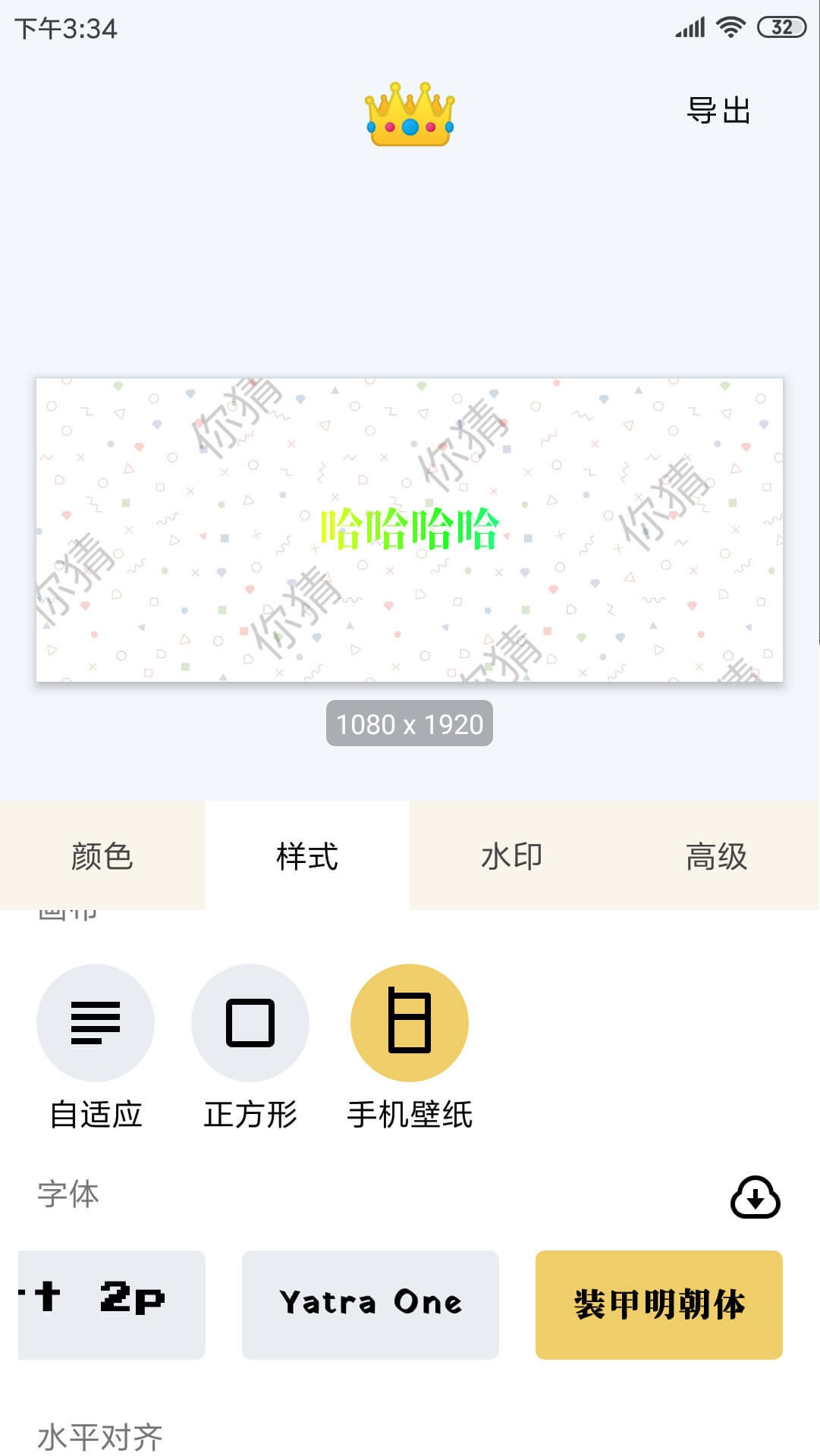820x1456 pixels.
Task: Open the crown premium icon
Action: click(410, 115)
